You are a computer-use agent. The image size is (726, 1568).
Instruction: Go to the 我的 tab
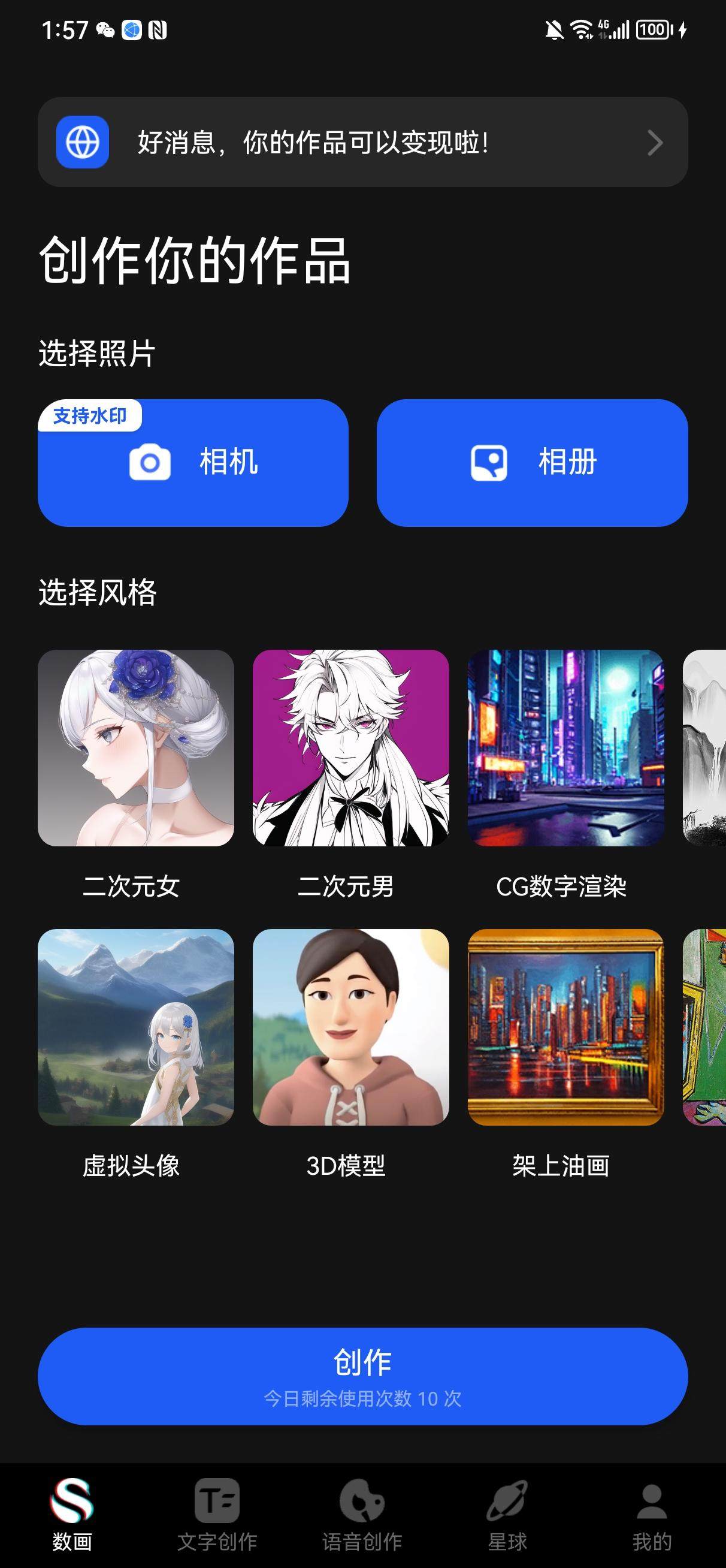(x=652, y=1515)
